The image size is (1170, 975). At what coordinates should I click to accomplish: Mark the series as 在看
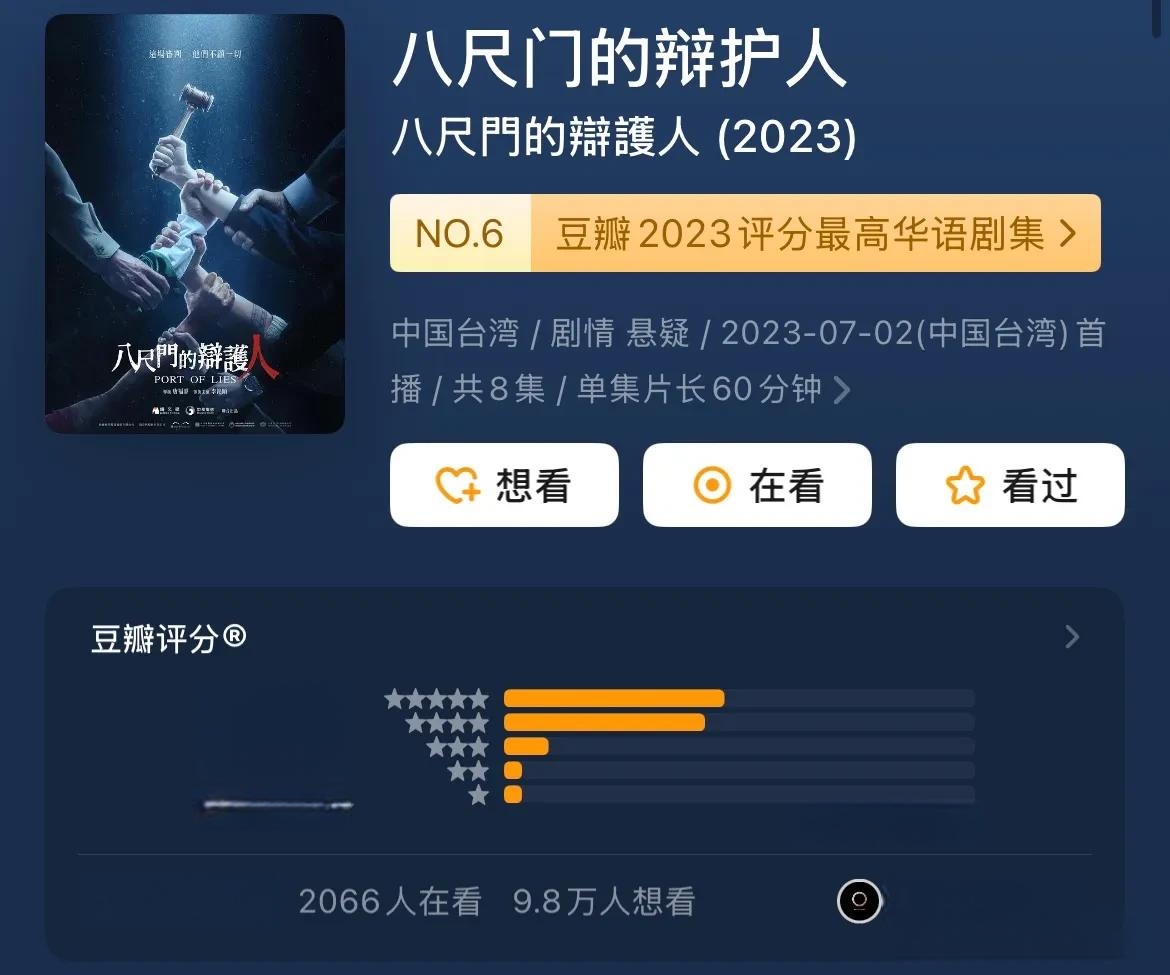(757, 485)
